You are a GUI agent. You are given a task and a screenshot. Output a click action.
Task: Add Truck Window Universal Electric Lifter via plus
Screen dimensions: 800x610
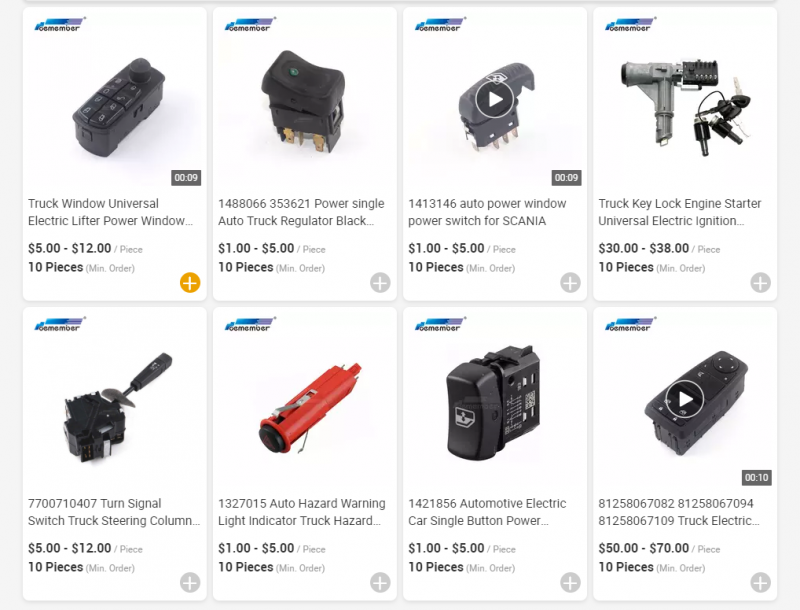click(190, 283)
